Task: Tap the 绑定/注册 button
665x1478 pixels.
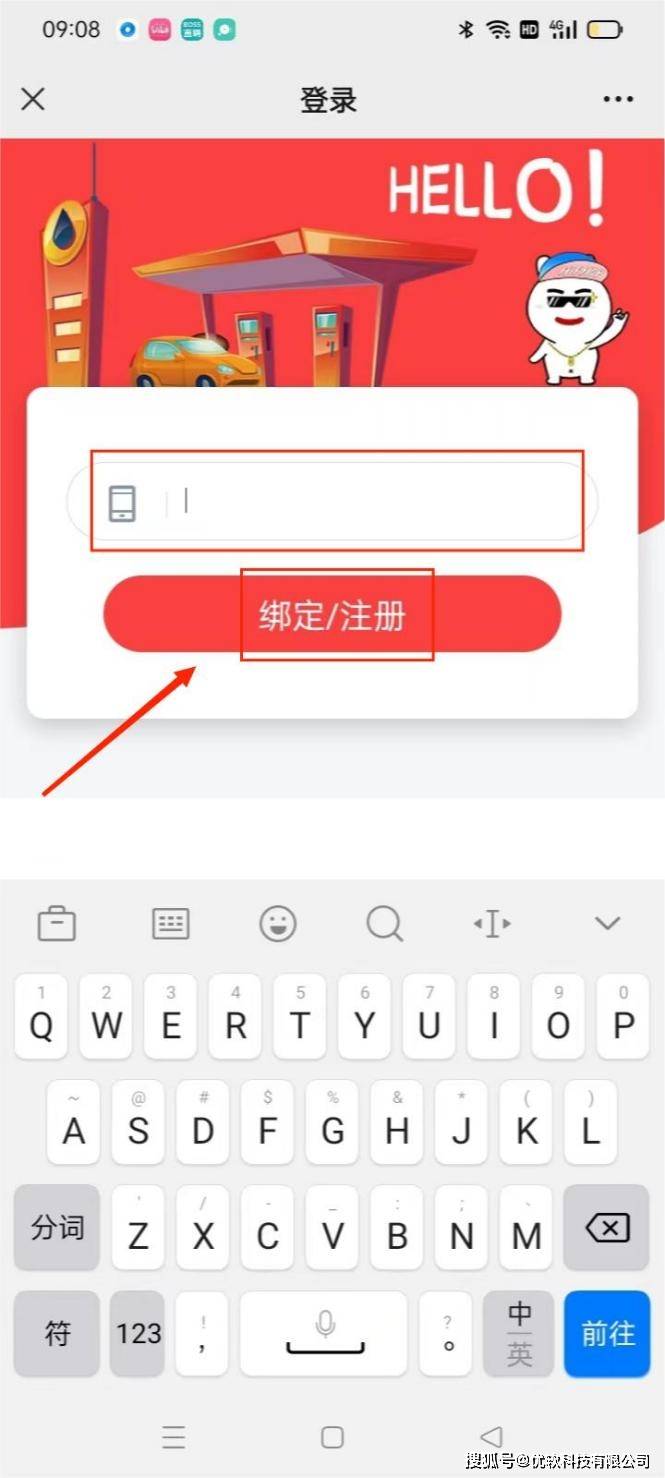Action: pos(332,615)
